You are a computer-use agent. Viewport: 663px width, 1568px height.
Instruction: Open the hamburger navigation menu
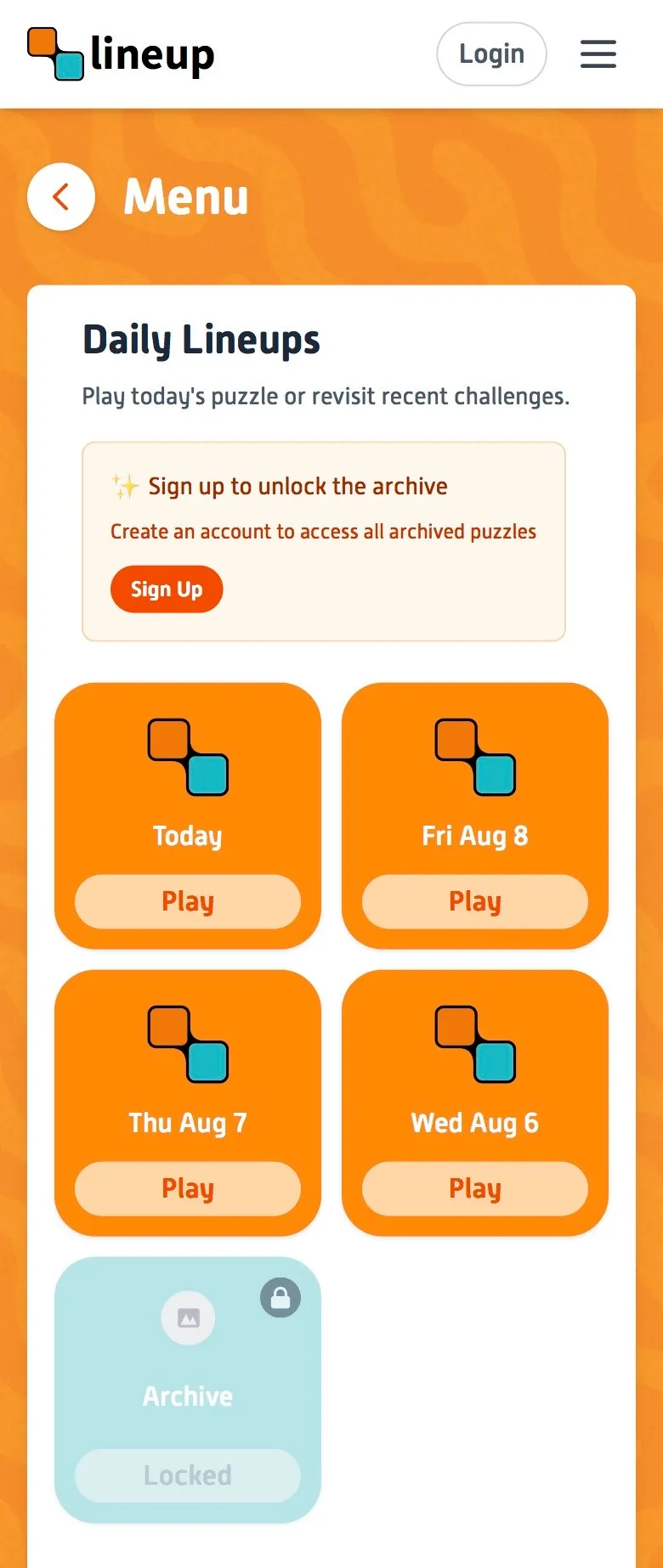[598, 54]
